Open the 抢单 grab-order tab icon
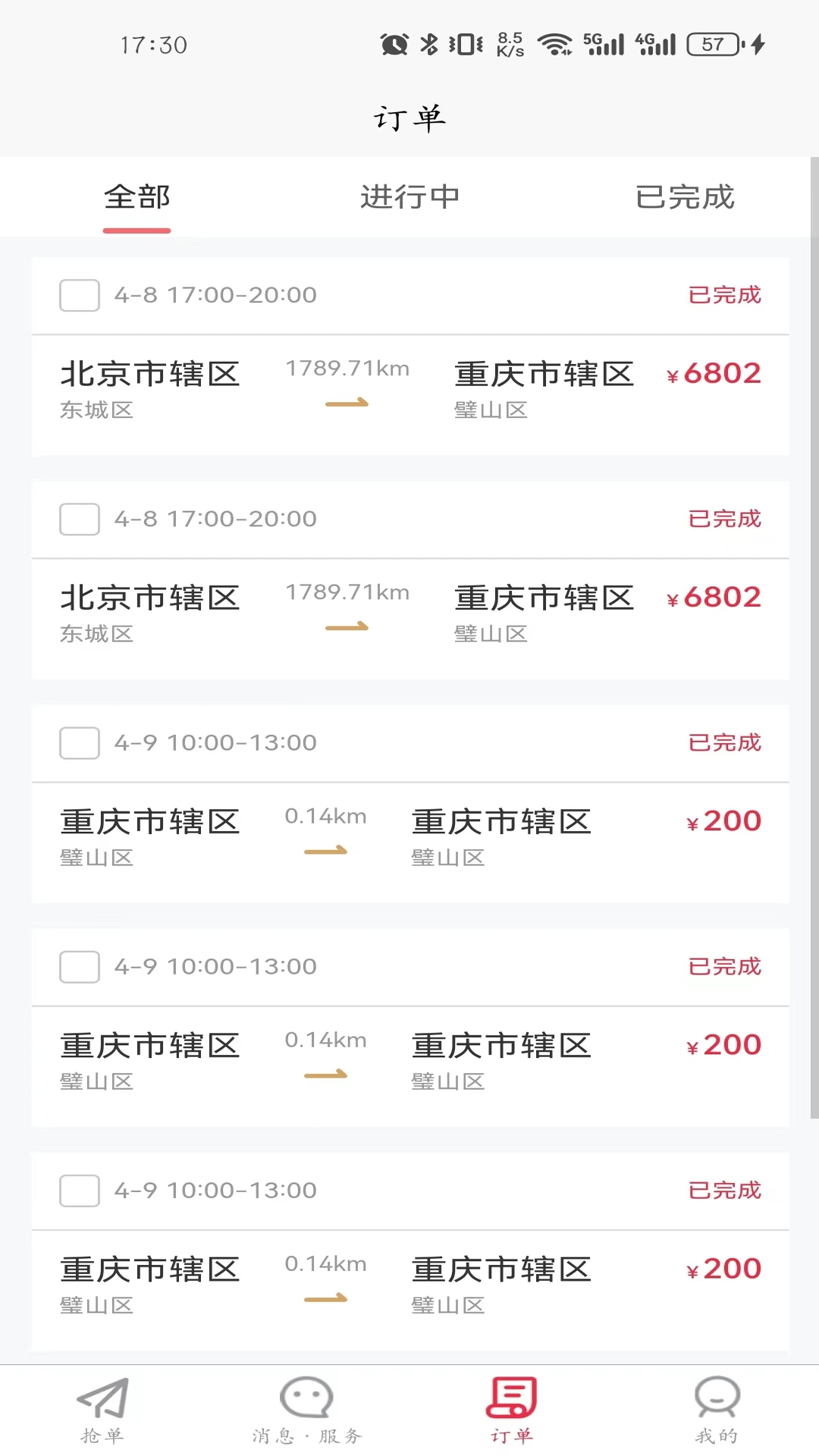819x1456 pixels. coord(105,1407)
